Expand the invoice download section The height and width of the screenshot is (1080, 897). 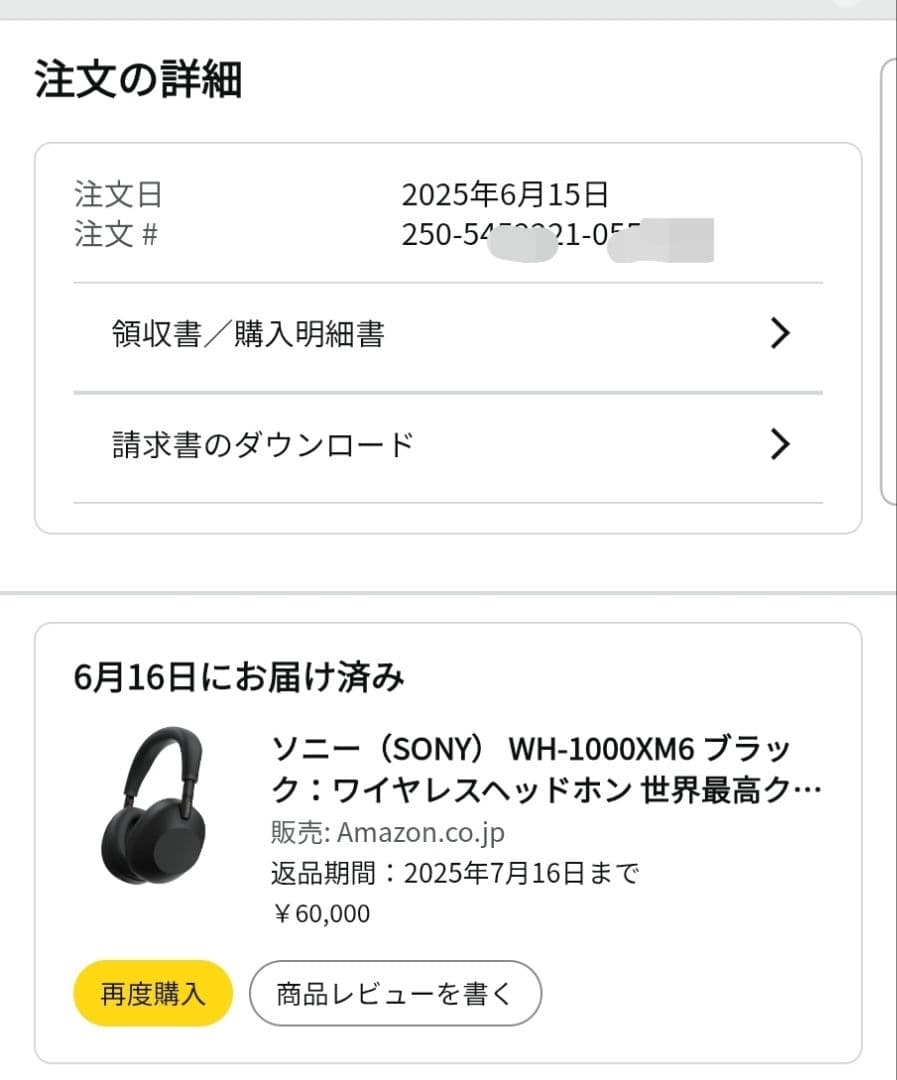[263, 444]
